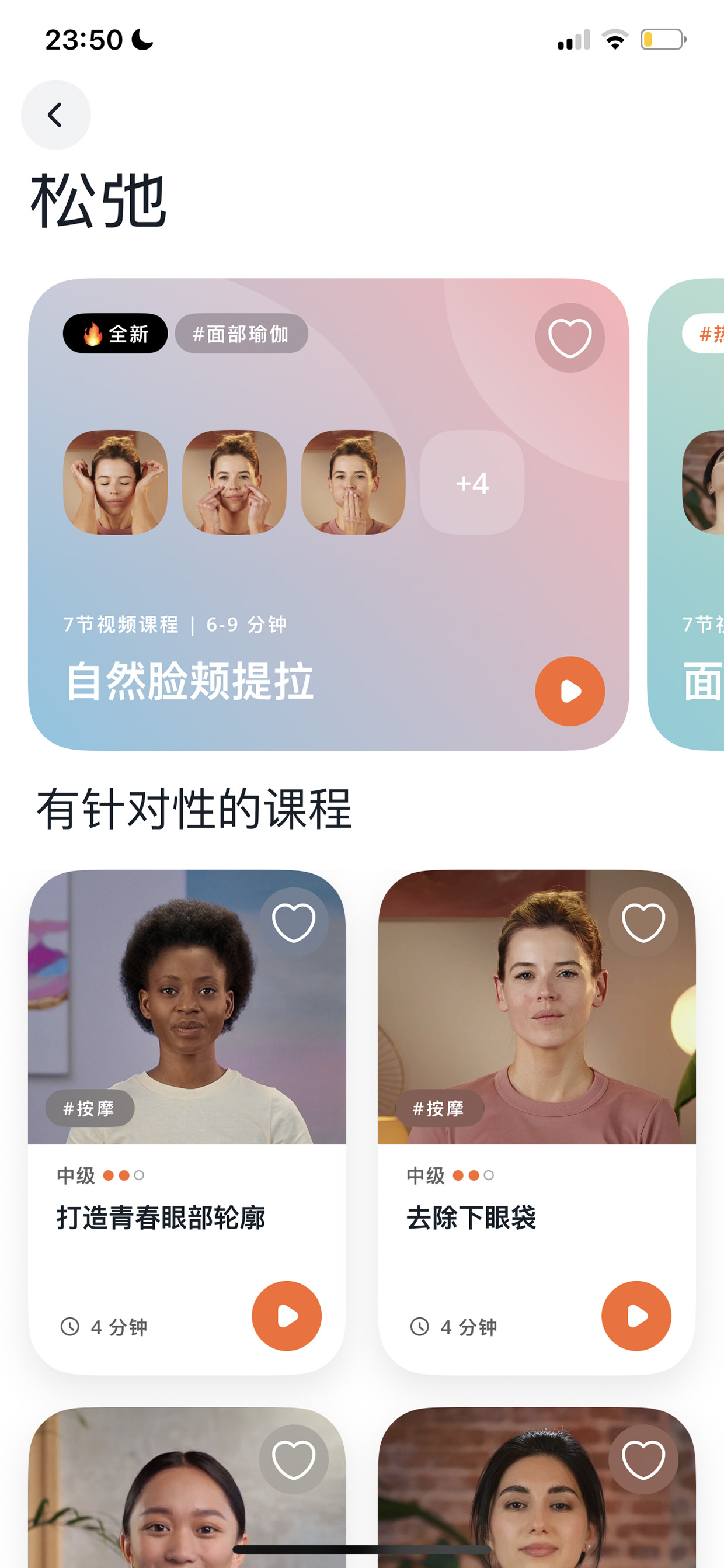
Task: Open the first lesson thumbnail in 自然脸颊提拉
Action: [115, 482]
